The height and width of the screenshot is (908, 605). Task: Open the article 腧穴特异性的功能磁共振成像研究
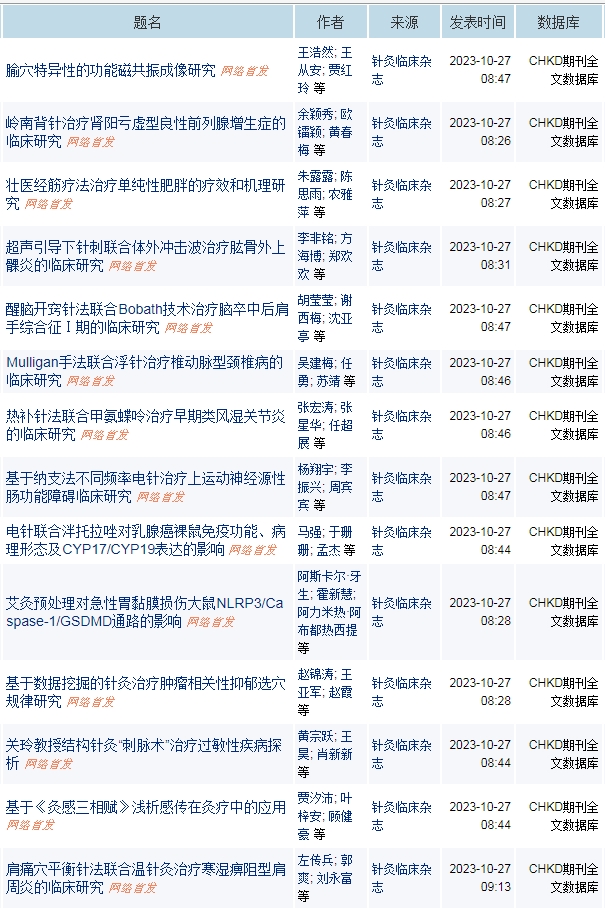[111, 70]
